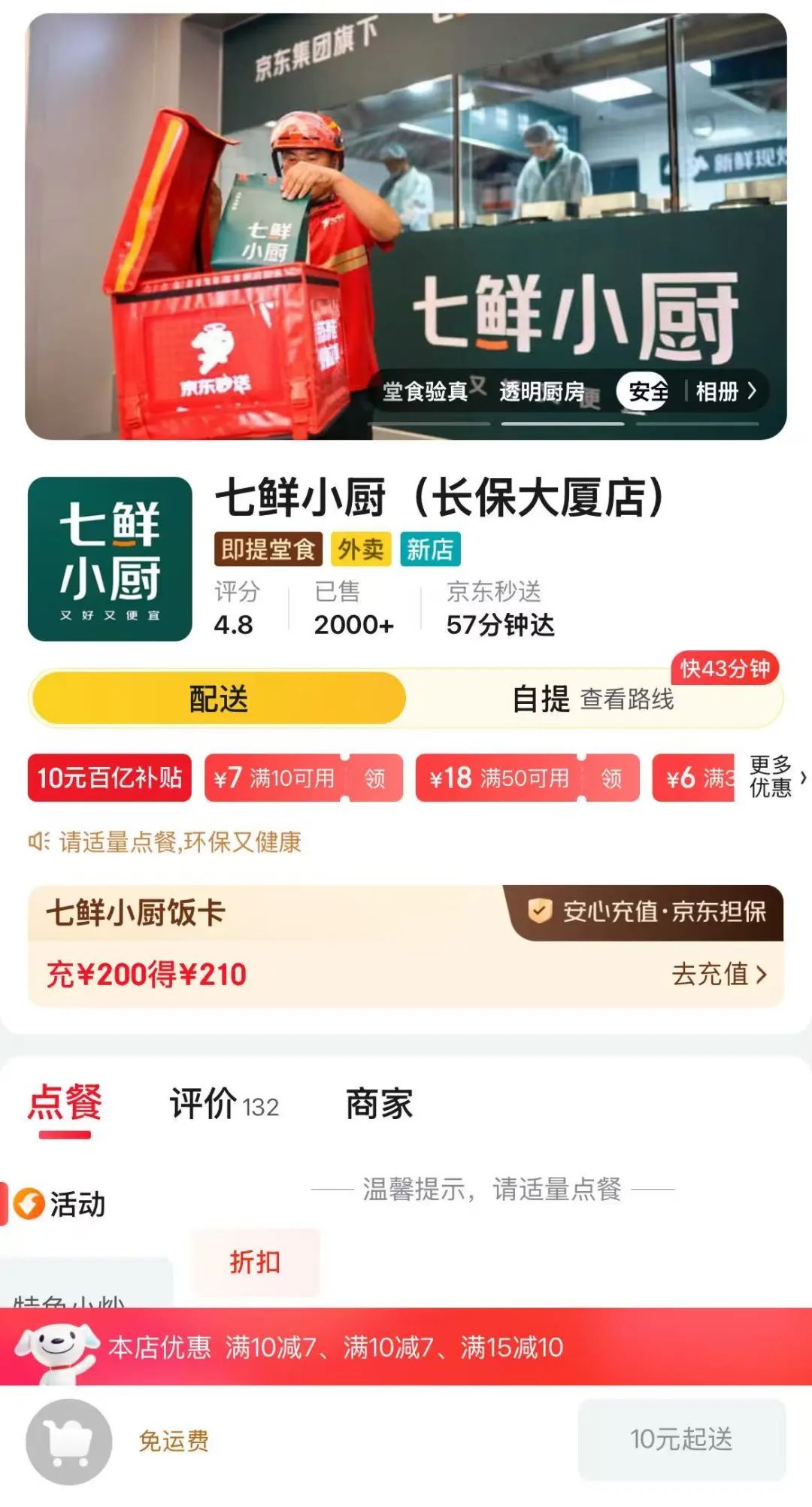Switch to the 评价 reviews tab
This screenshot has height=1507, width=812.
(223, 1104)
